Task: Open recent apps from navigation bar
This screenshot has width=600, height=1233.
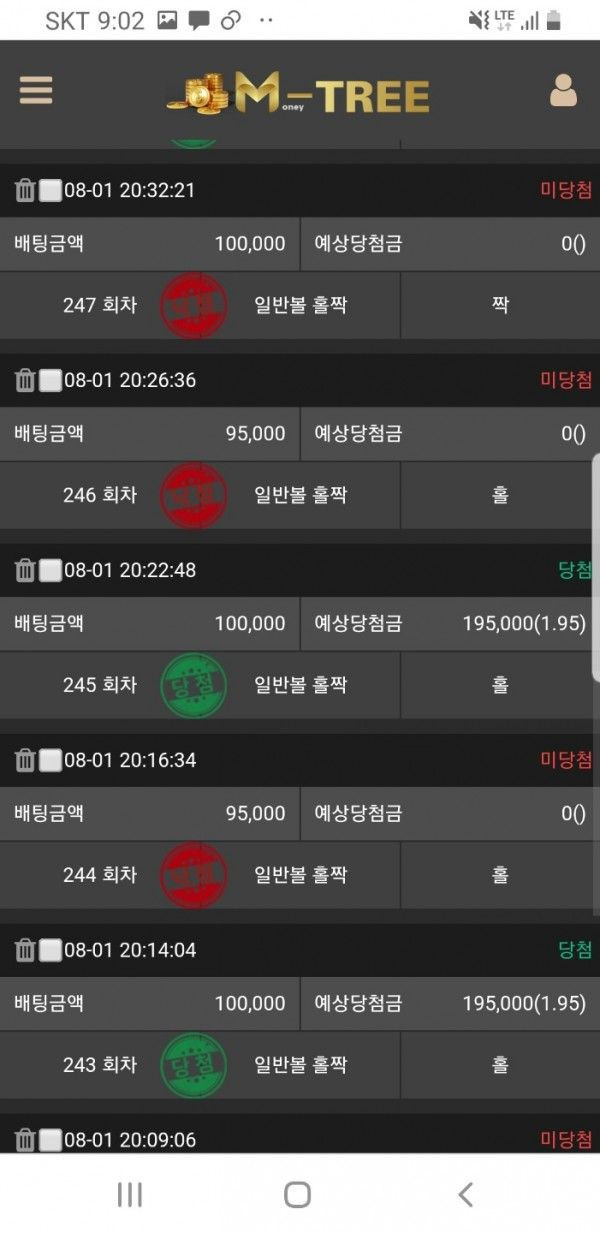Action: (x=130, y=1193)
